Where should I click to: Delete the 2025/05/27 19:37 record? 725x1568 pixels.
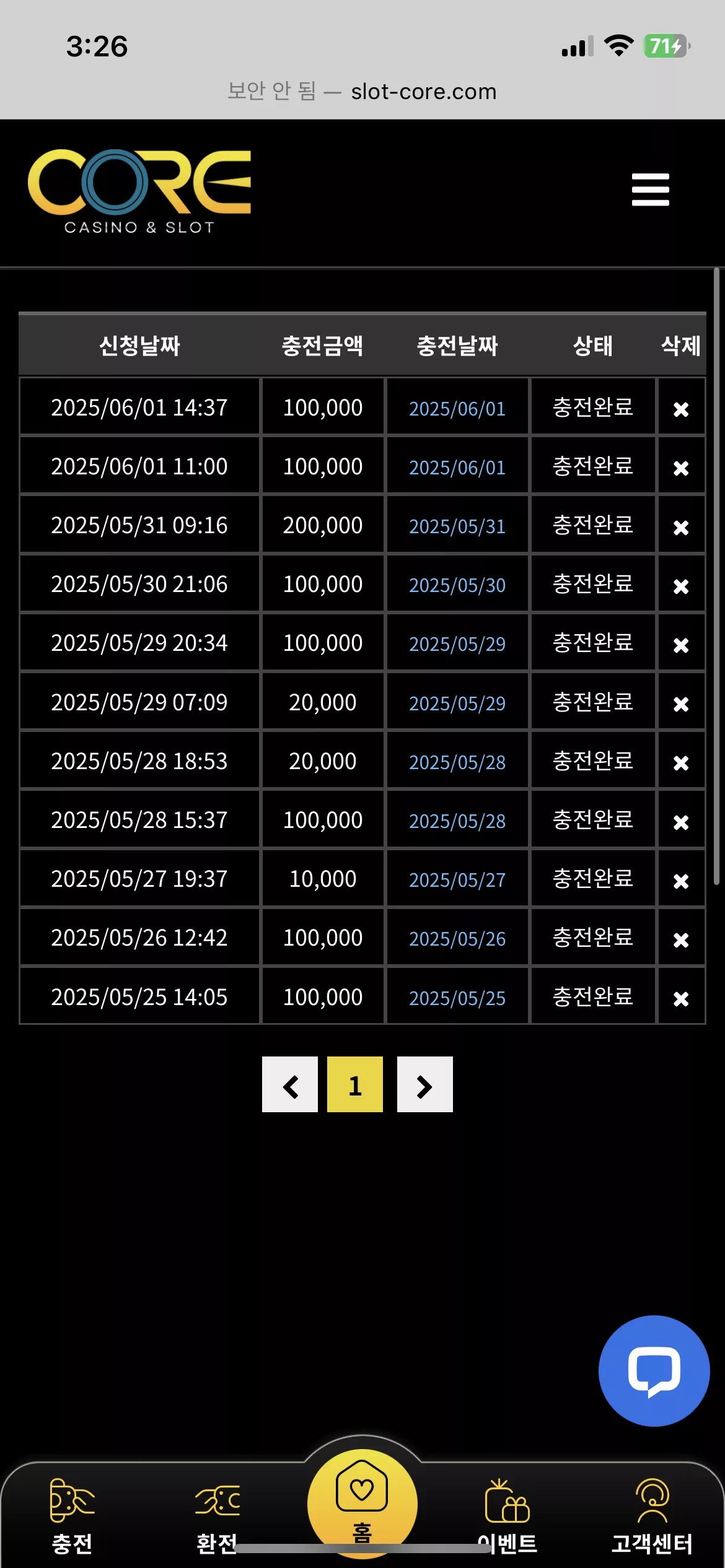(x=681, y=881)
